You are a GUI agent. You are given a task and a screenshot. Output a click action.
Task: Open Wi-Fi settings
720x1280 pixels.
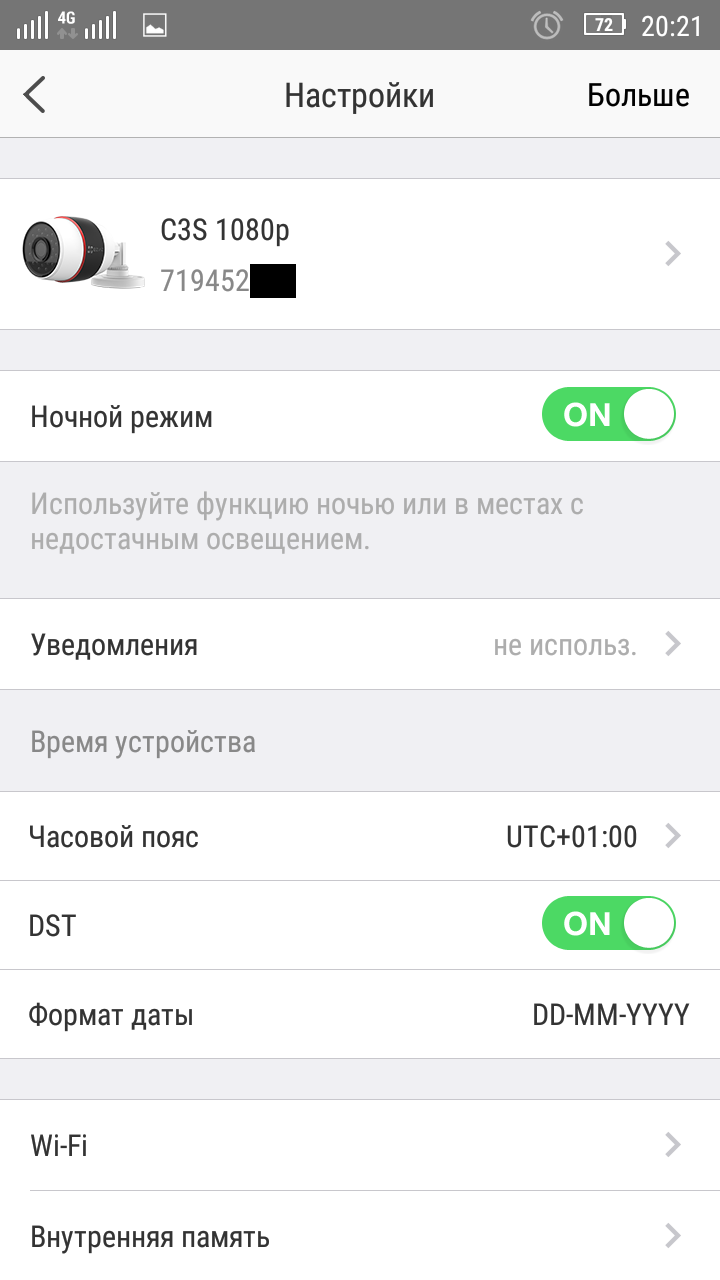360,1145
